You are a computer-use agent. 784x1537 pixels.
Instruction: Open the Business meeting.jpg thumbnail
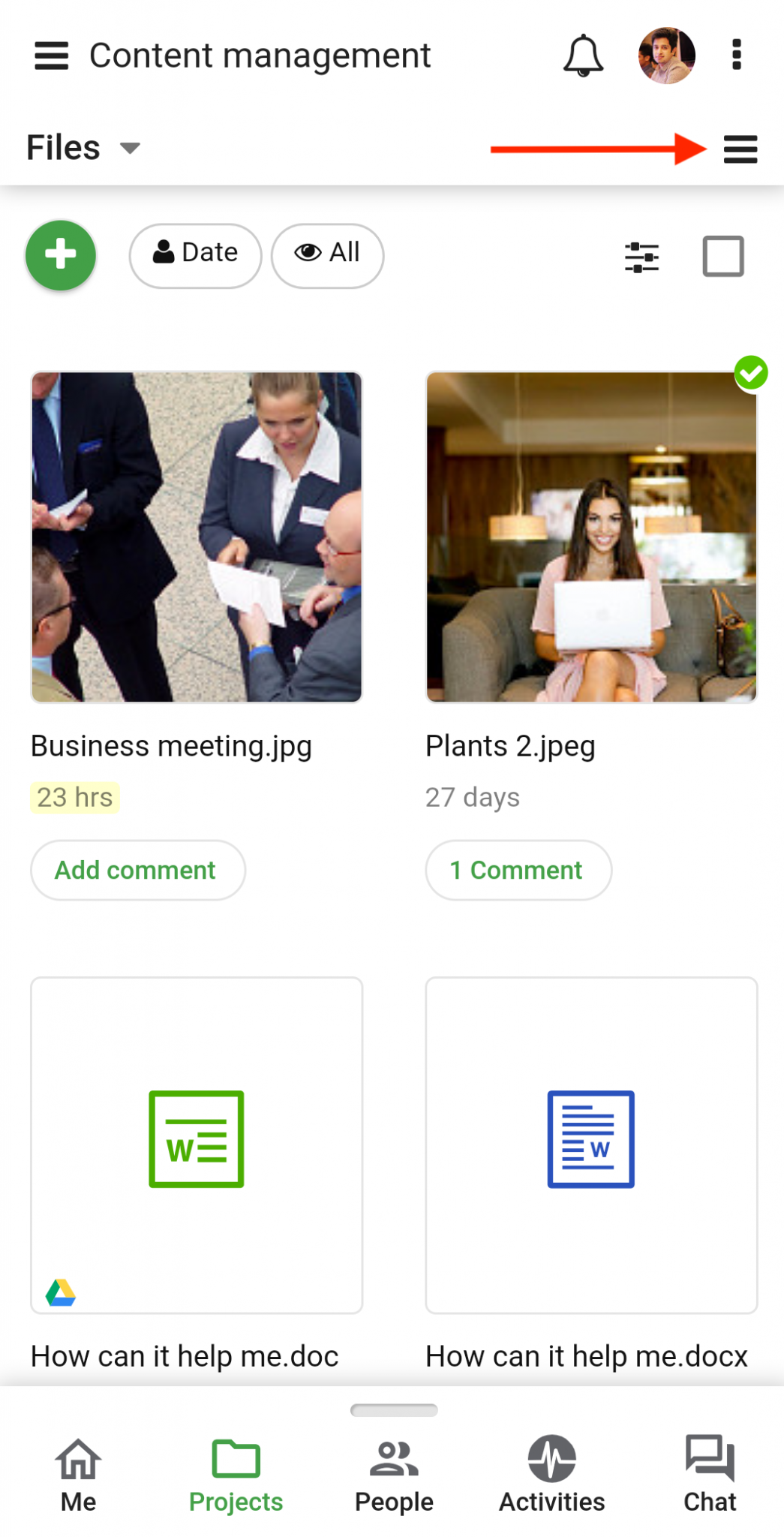(196, 536)
